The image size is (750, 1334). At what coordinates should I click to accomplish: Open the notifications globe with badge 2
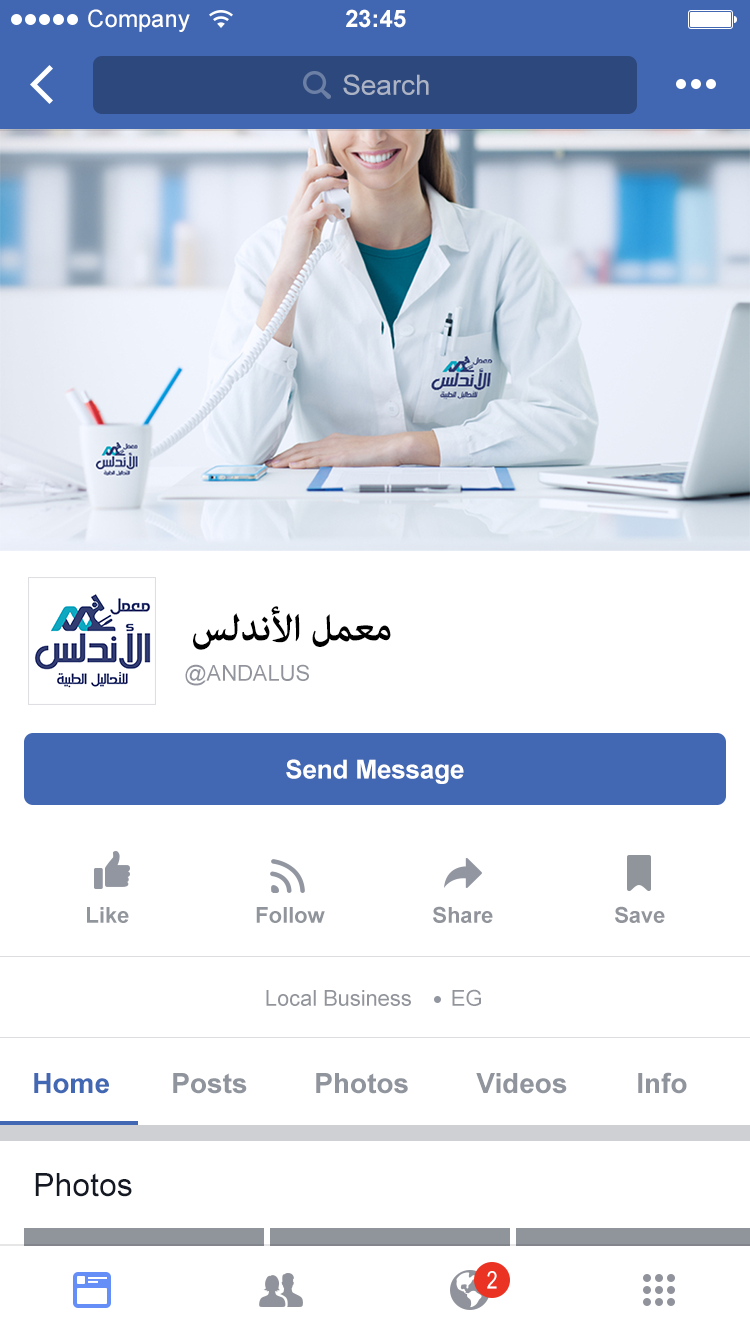470,1290
